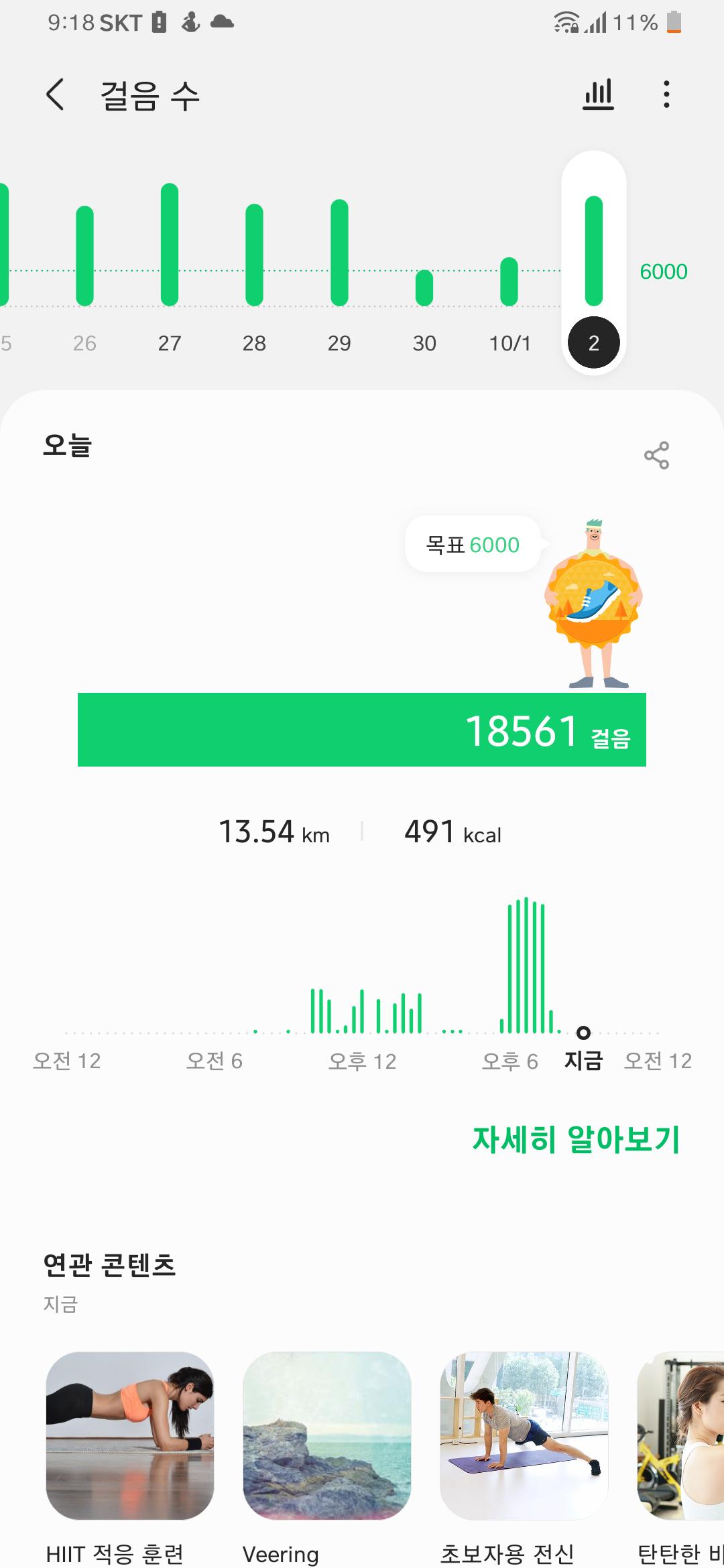Open the 초보자용 전신 workout card
Viewport: 724px width, 1568px height.
point(524,1436)
